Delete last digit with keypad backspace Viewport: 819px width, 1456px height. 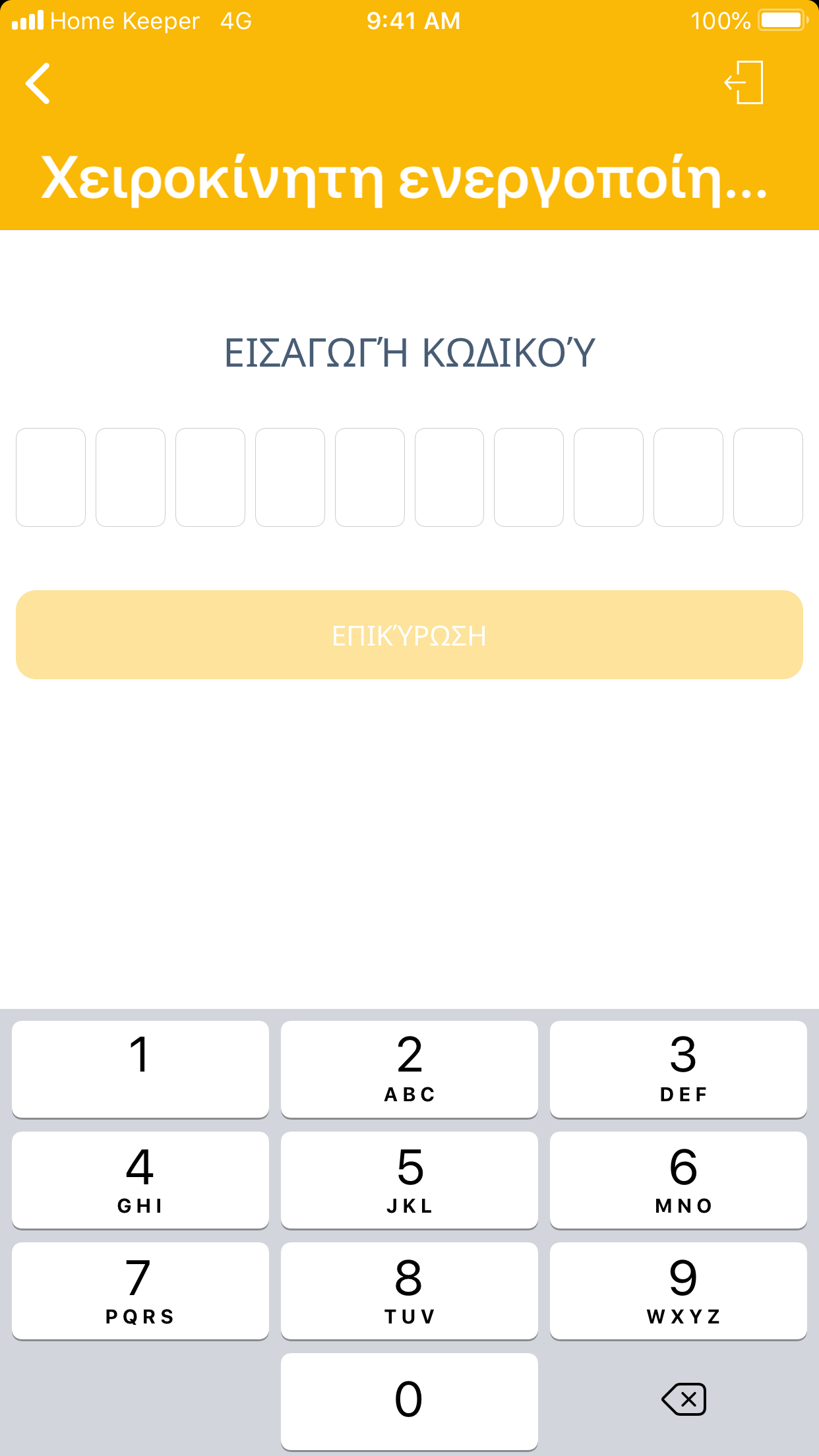coord(684,1399)
